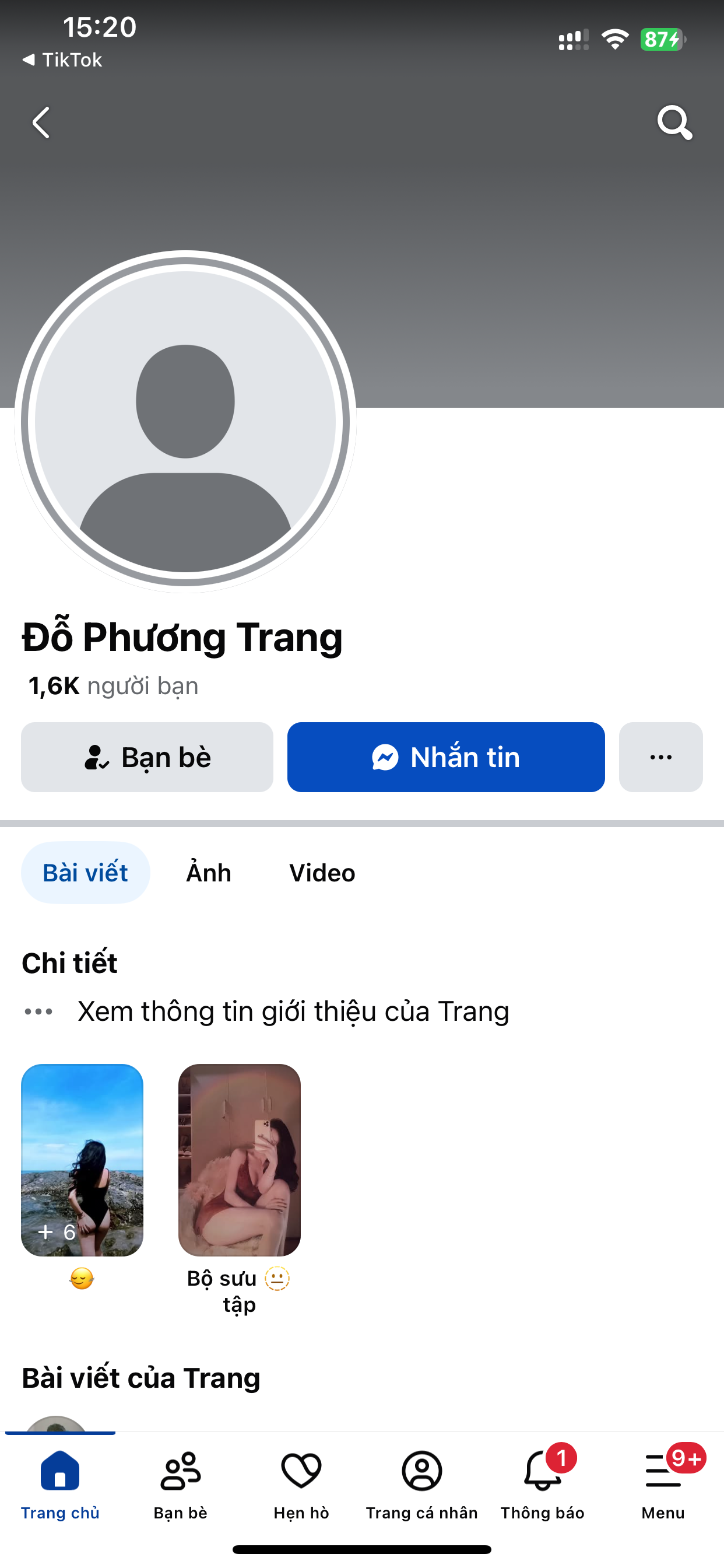Image resolution: width=724 pixels, height=1568 pixels.
Task: Open the profile picture of Đỗ Phương Trang
Action: pos(185,421)
